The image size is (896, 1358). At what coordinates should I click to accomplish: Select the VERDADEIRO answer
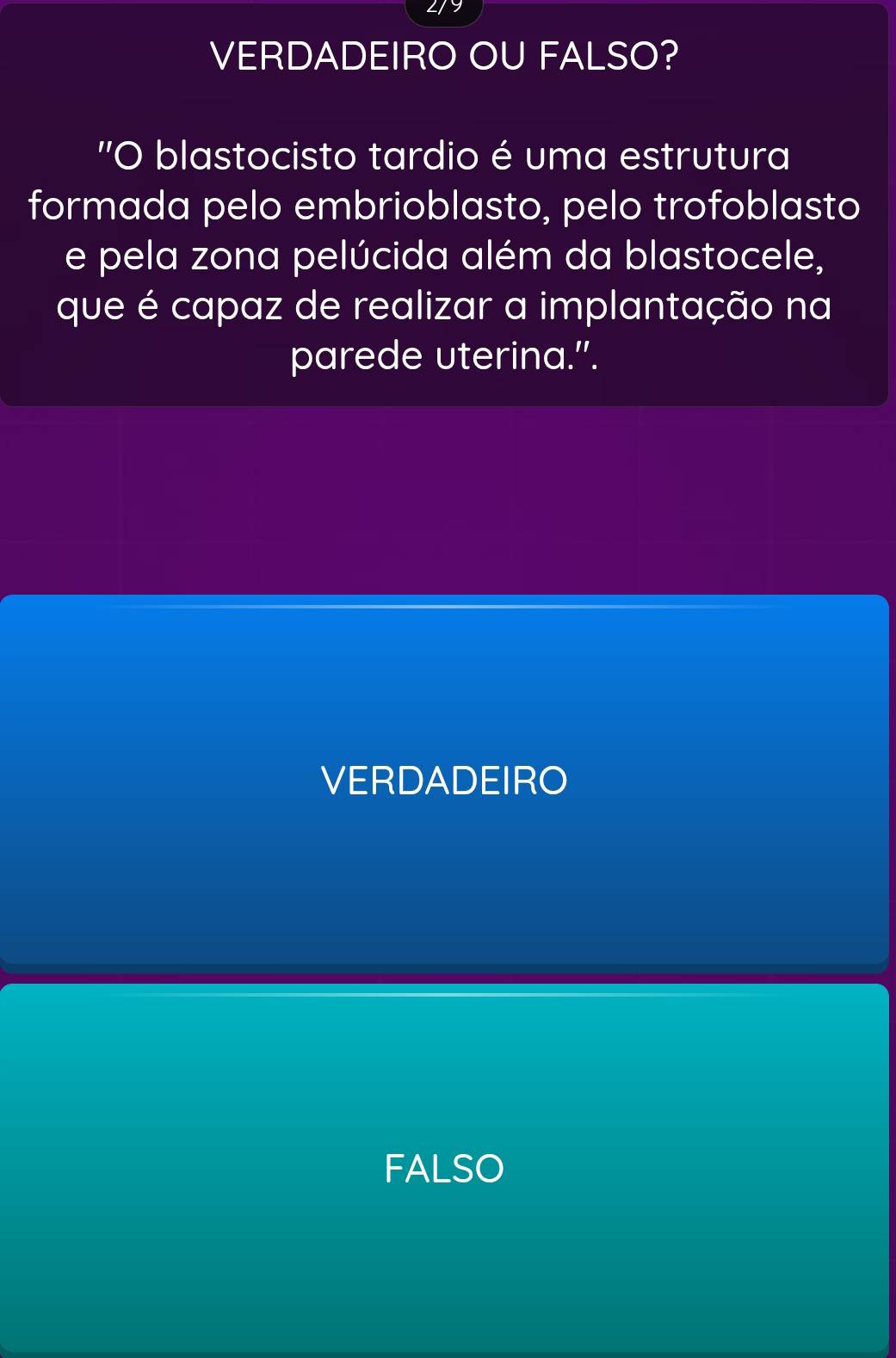tap(444, 781)
